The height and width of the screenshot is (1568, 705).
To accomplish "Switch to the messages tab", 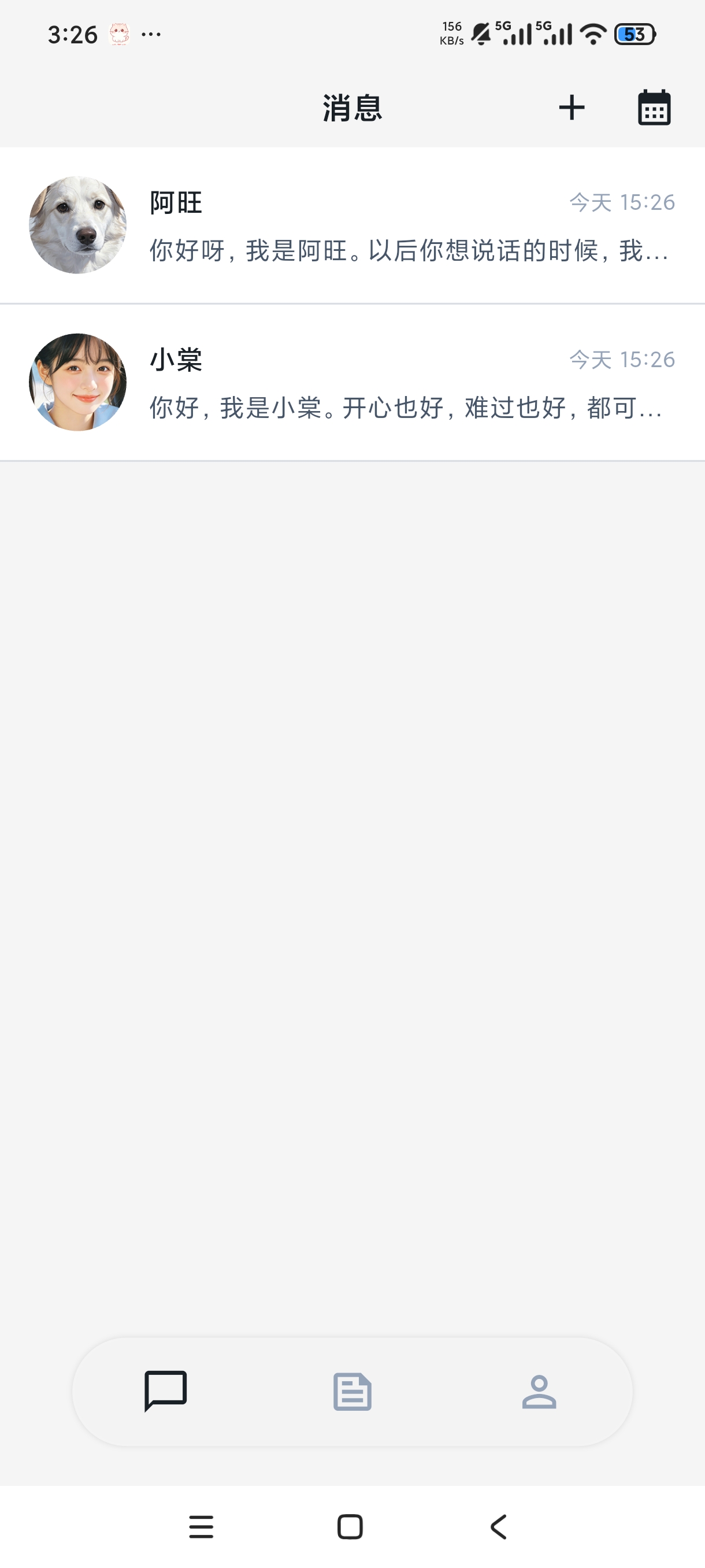I will (x=165, y=1391).
